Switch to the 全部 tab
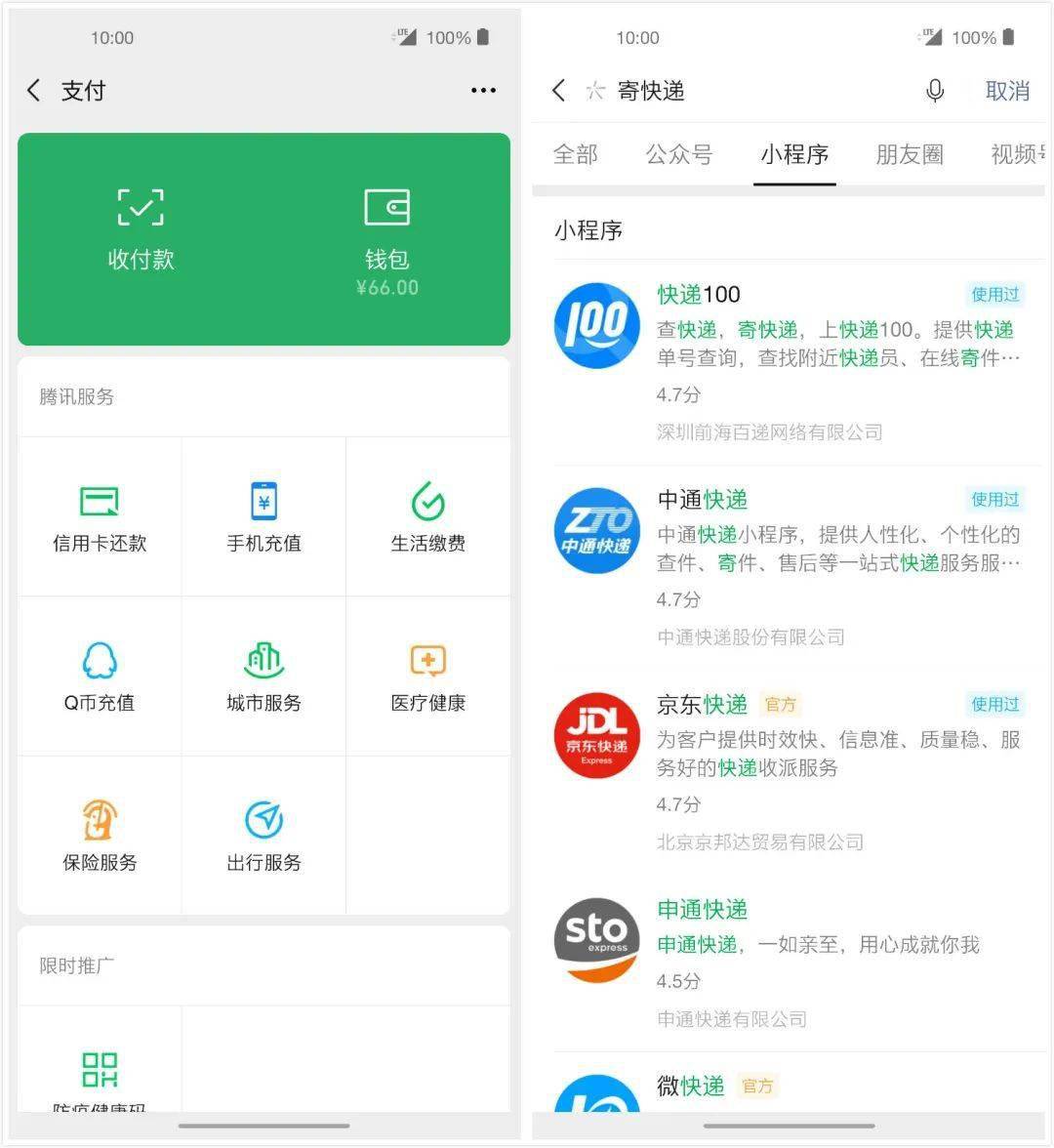This screenshot has height=1148, width=1054. pos(575,154)
